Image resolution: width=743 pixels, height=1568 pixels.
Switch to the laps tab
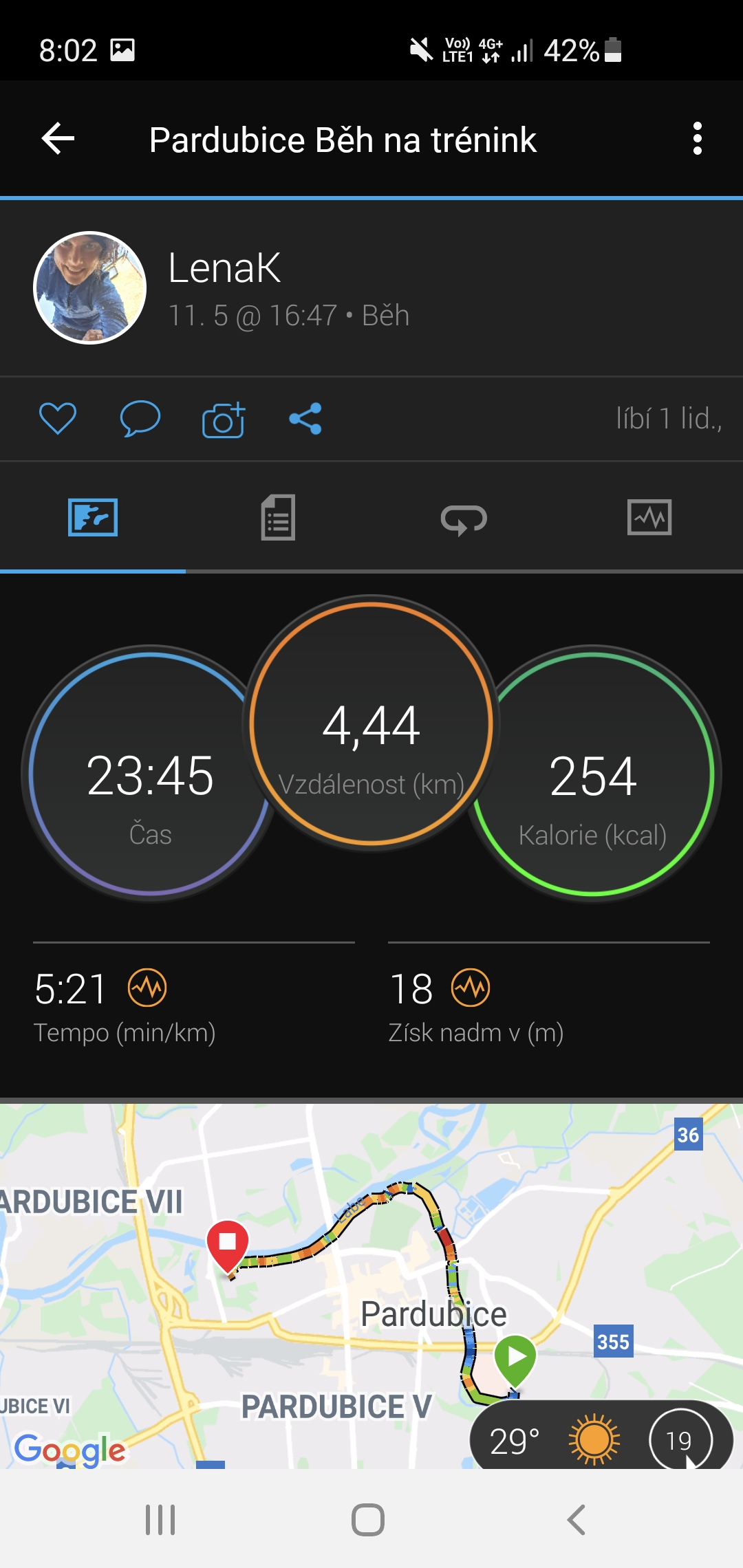(x=464, y=519)
